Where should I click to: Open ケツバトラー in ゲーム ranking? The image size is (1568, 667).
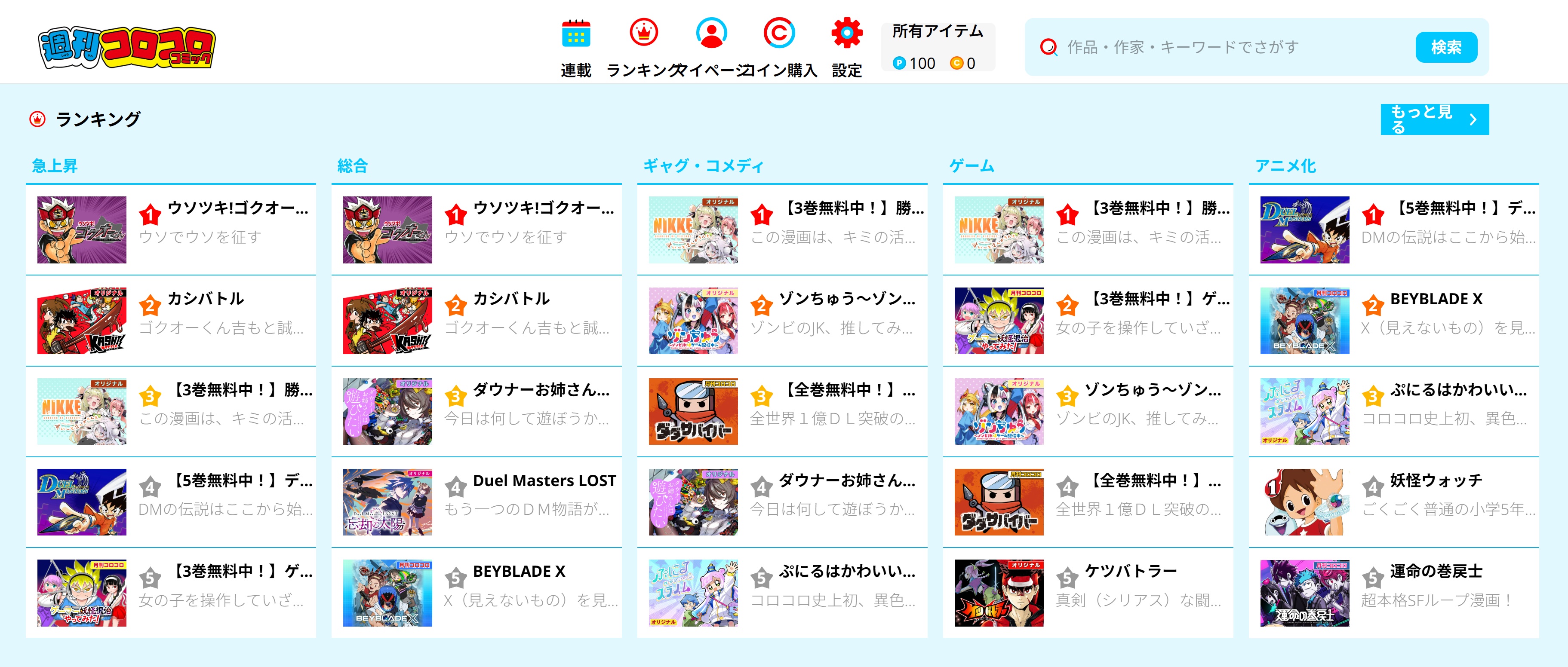pos(1088,593)
